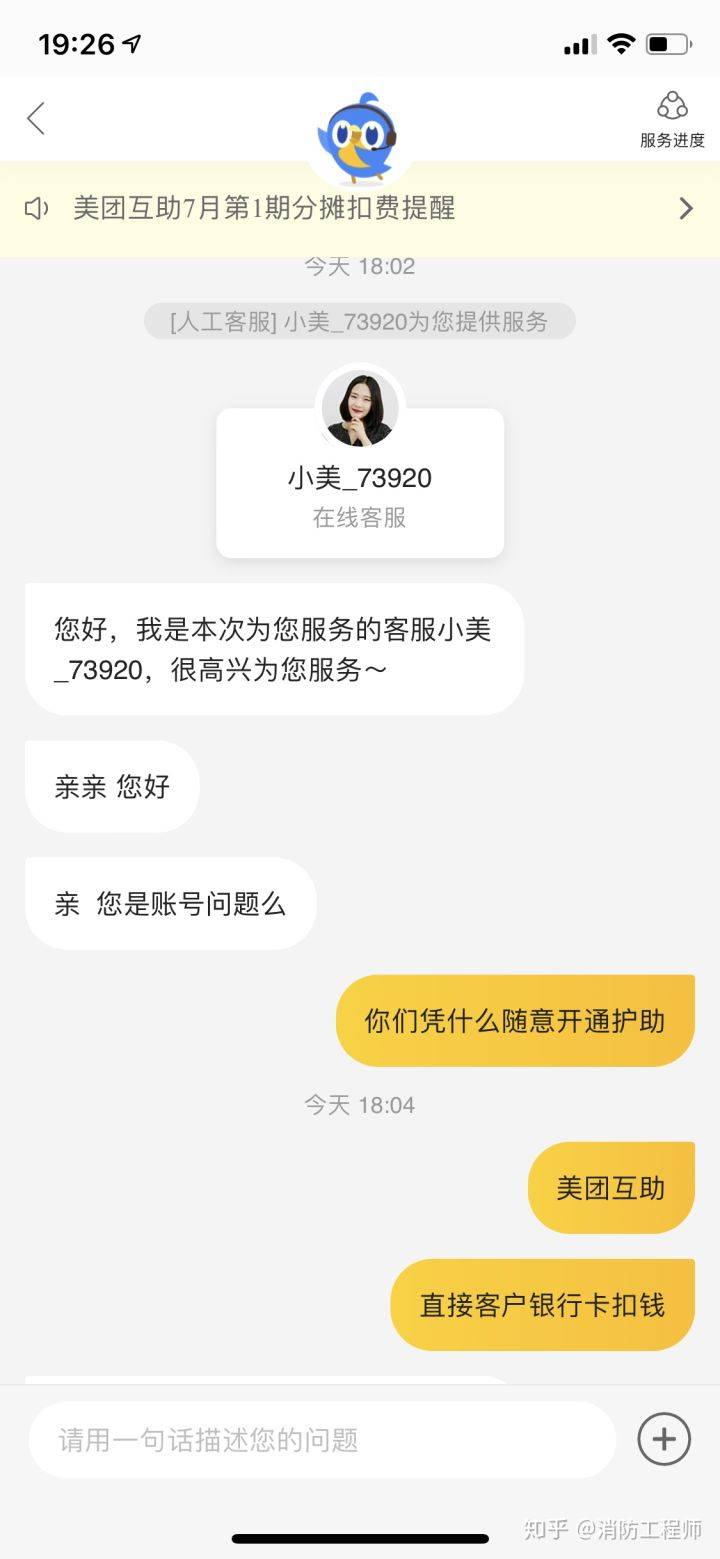Select the '美团互助' sent message bubble

610,1186
